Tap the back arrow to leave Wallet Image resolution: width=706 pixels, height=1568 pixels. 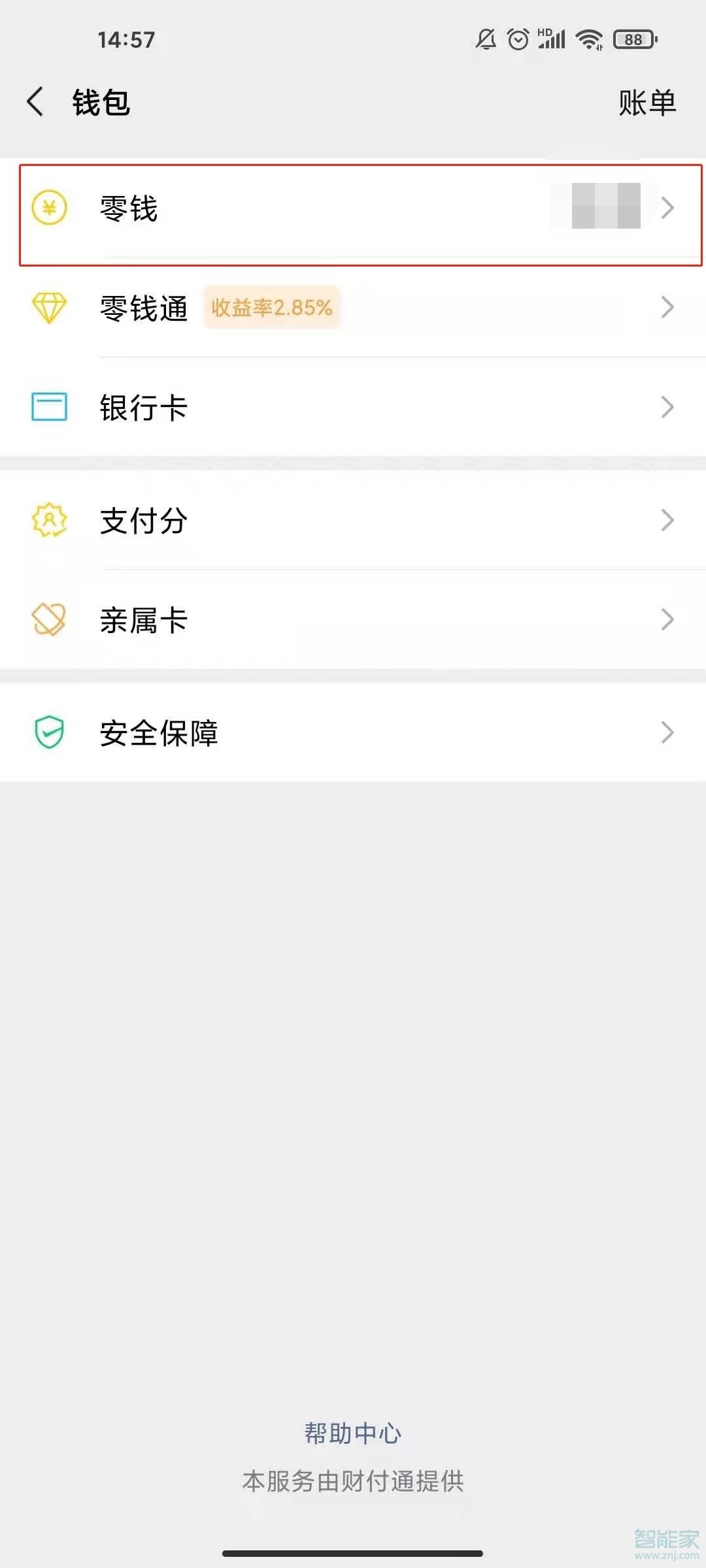(x=36, y=103)
